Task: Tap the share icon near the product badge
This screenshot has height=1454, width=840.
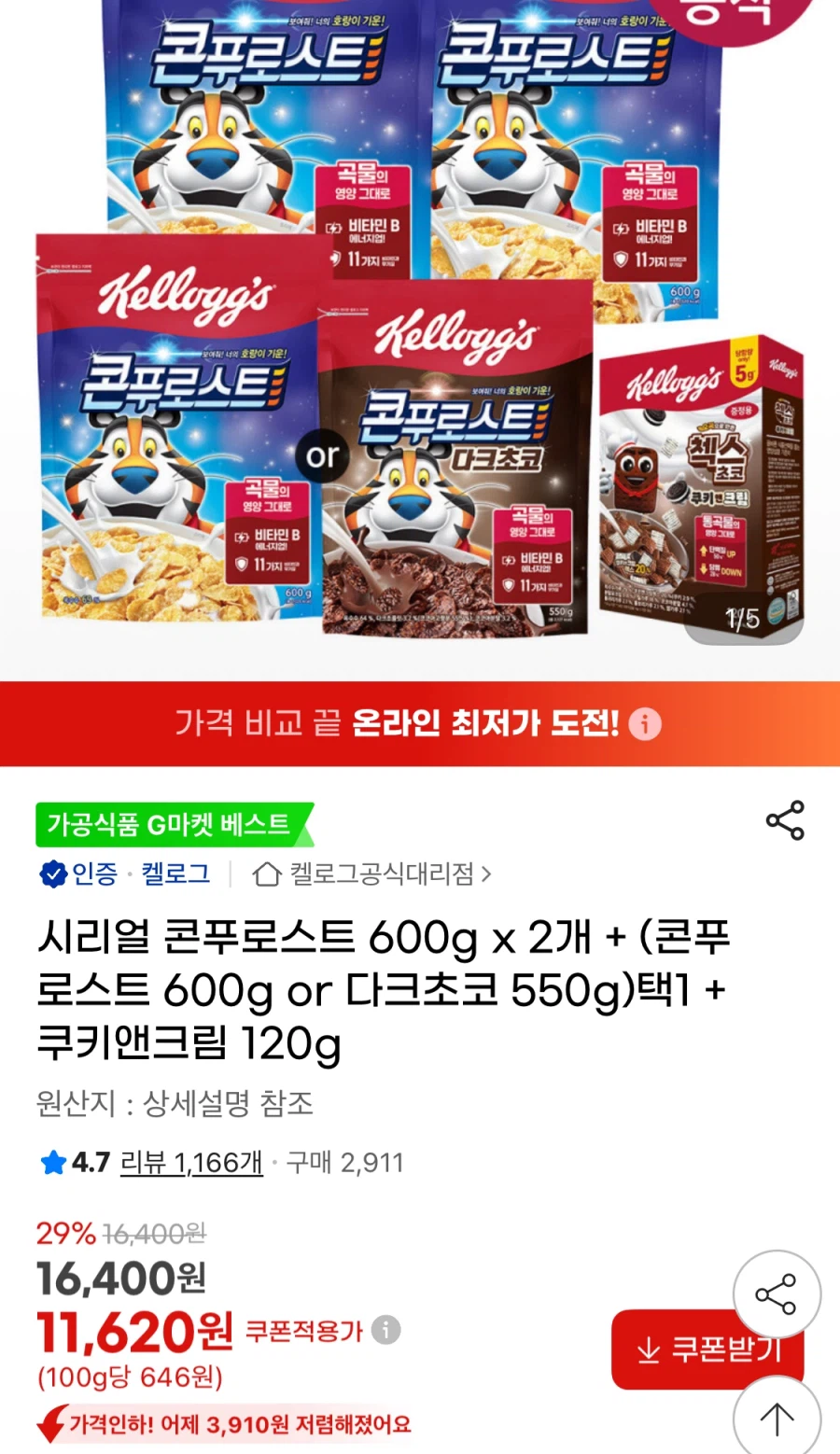Action: (785, 820)
